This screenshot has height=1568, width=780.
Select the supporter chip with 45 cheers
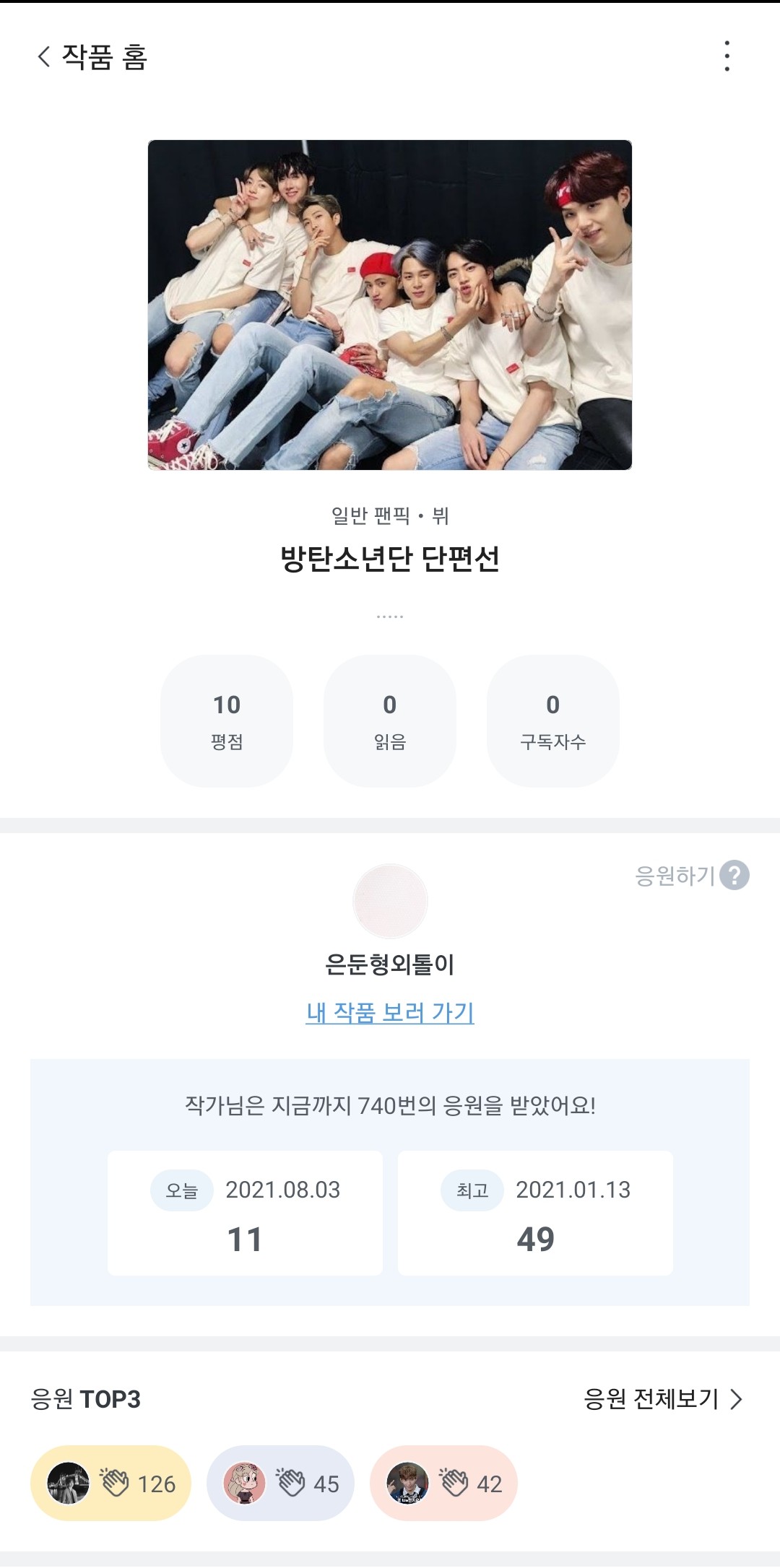pyautogui.click(x=280, y=1484)
